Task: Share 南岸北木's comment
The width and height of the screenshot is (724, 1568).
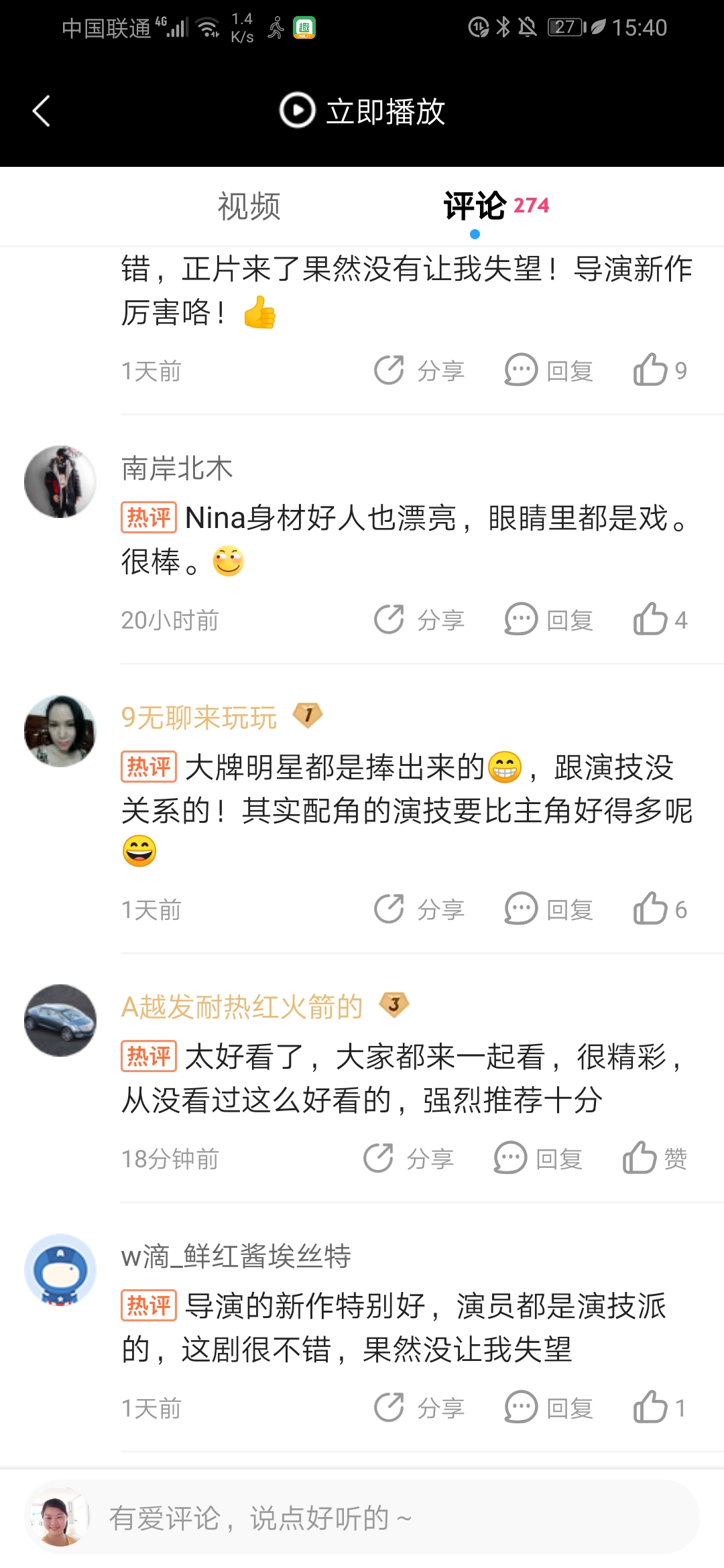Action: (x=419, y=620)
